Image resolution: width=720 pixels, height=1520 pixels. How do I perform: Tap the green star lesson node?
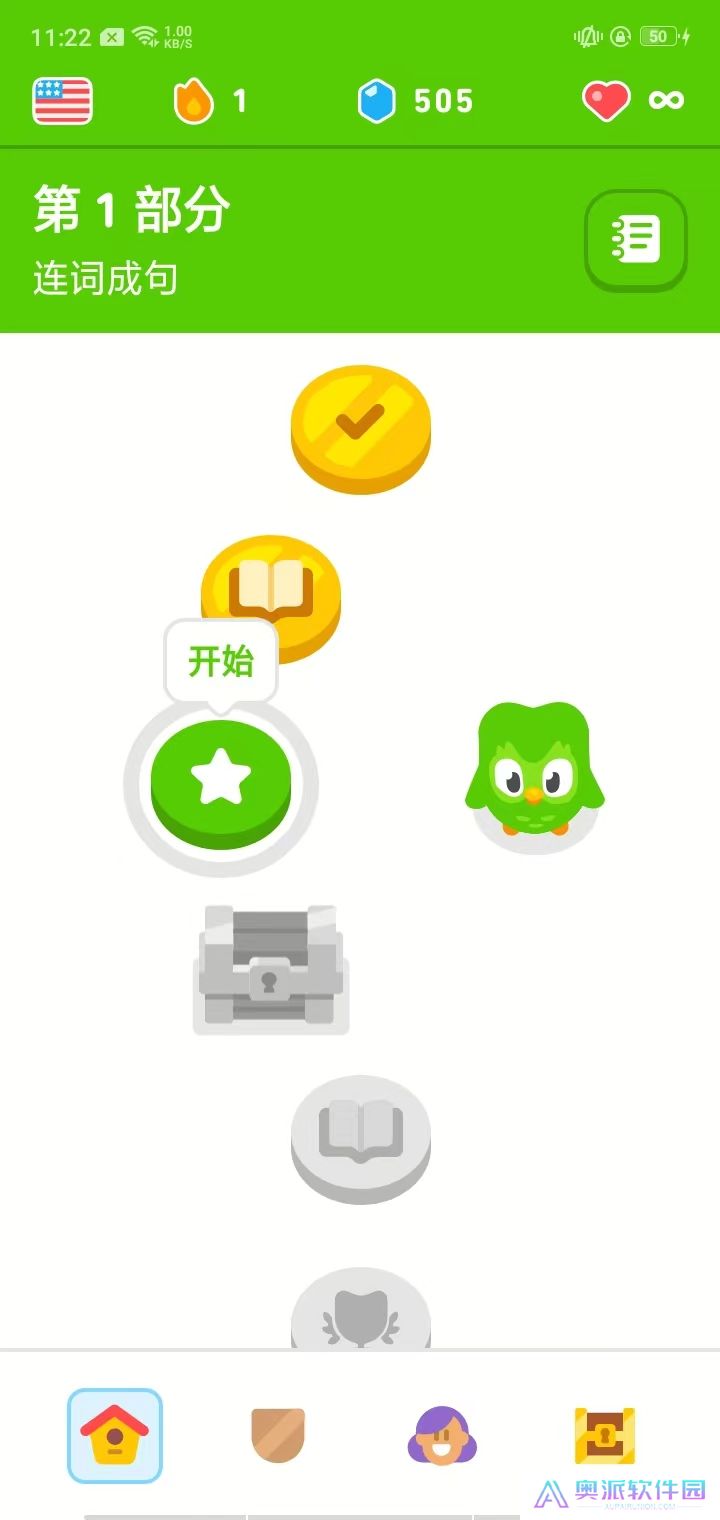[219, 785]
